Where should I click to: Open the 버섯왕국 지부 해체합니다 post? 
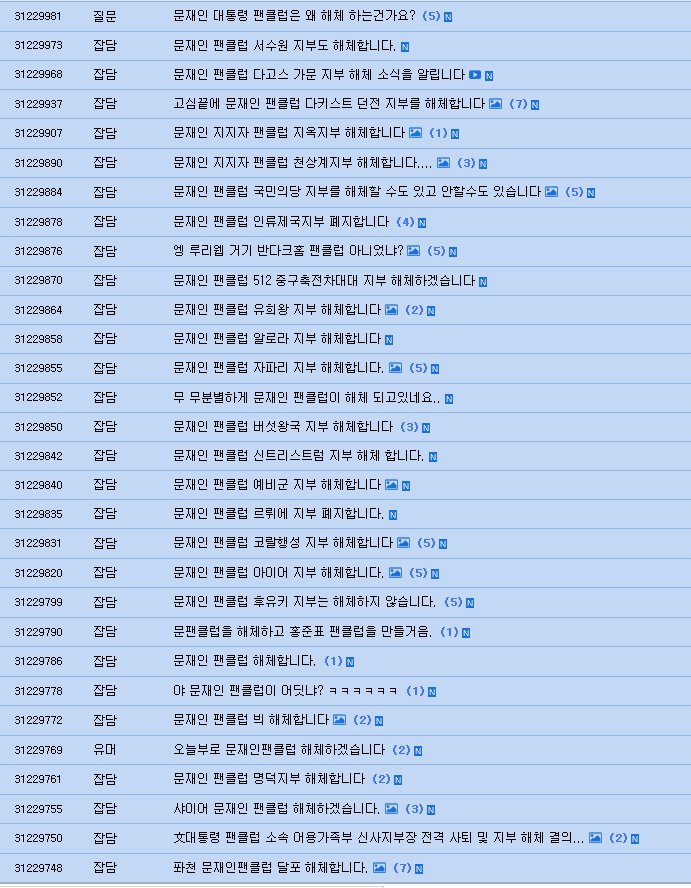coord(283,427)
